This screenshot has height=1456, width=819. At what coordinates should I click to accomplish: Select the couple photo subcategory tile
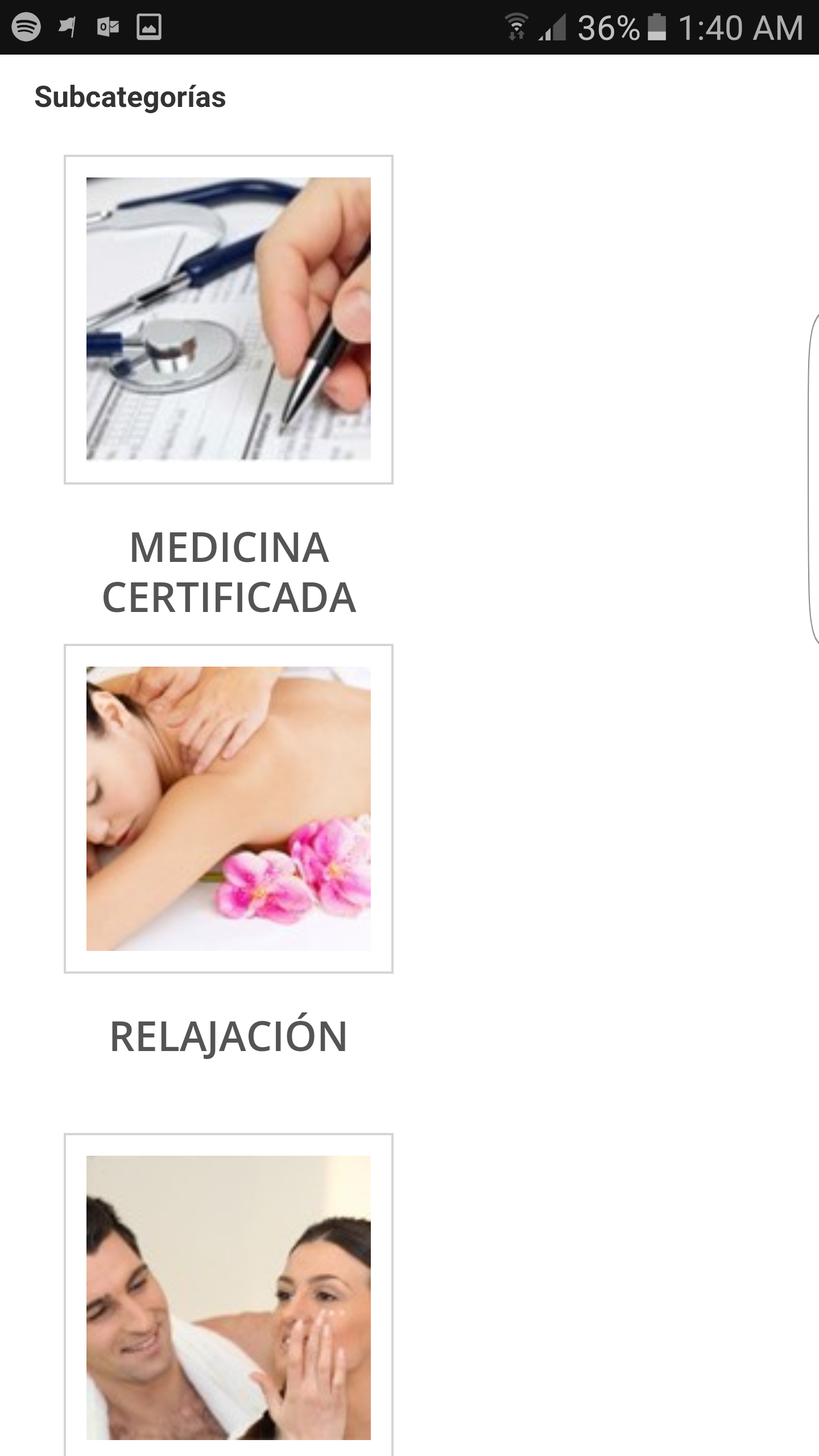coord(228,1297)
